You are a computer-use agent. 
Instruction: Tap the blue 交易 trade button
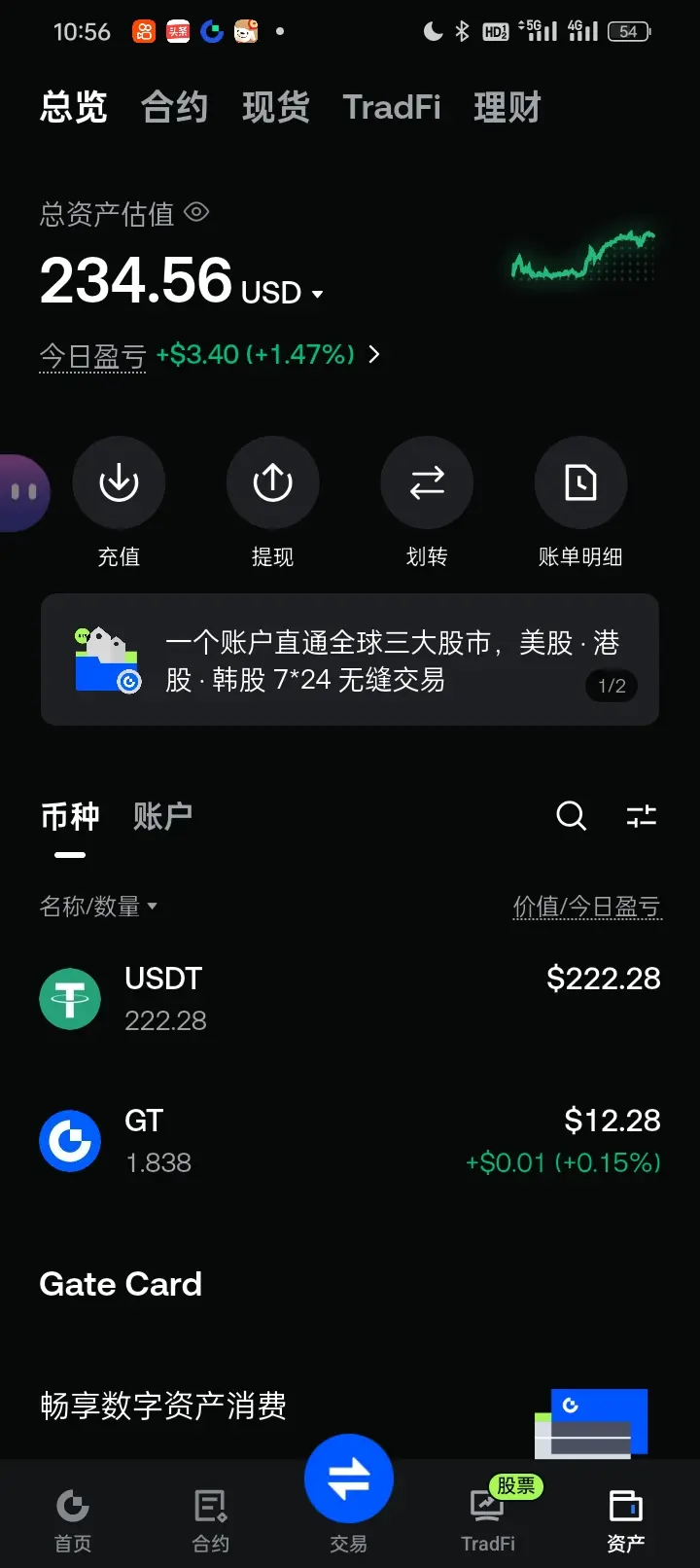click(x=348, y=1479)
